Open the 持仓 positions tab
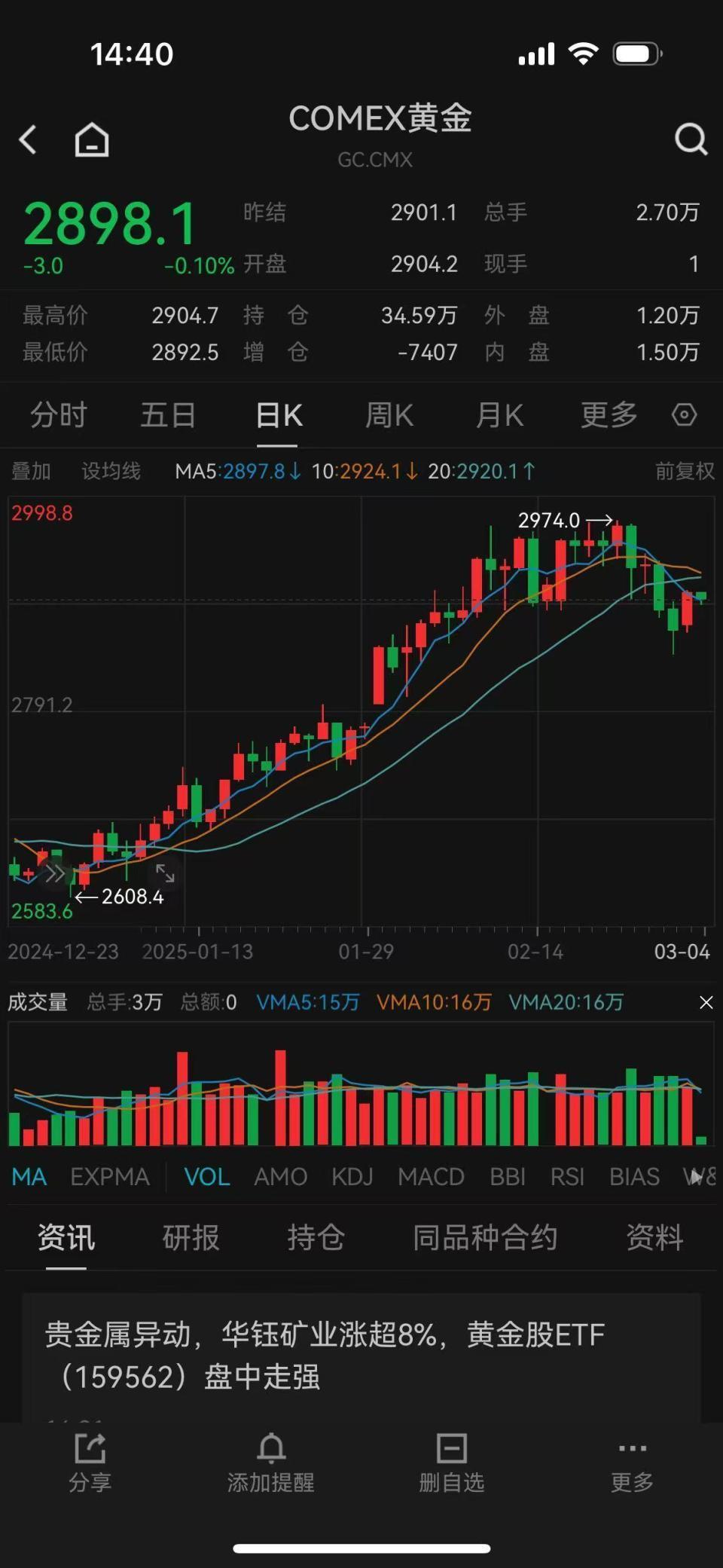 [x=316, y=1238]
